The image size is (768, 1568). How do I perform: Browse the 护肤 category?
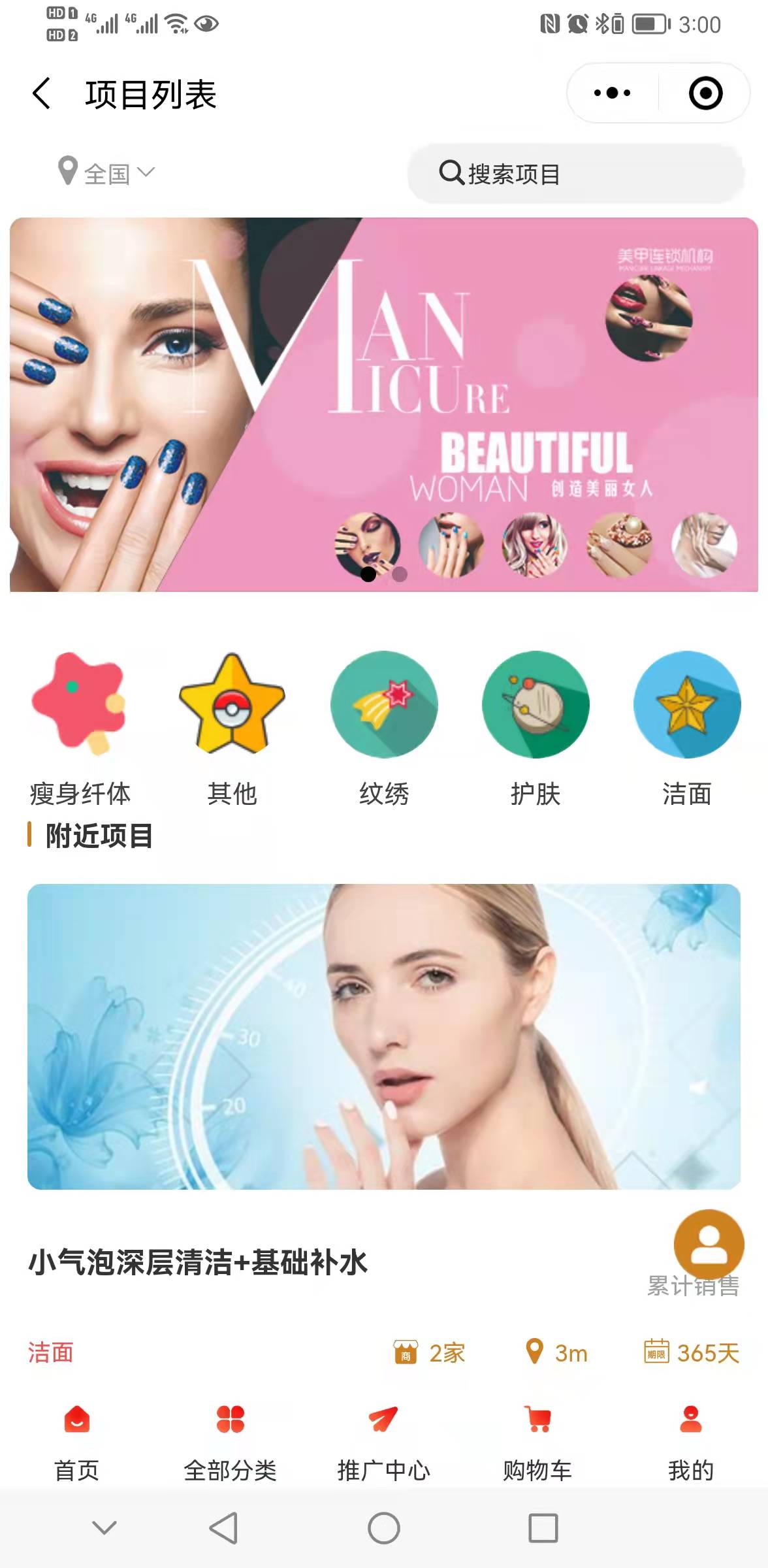(x=536, y=706)
